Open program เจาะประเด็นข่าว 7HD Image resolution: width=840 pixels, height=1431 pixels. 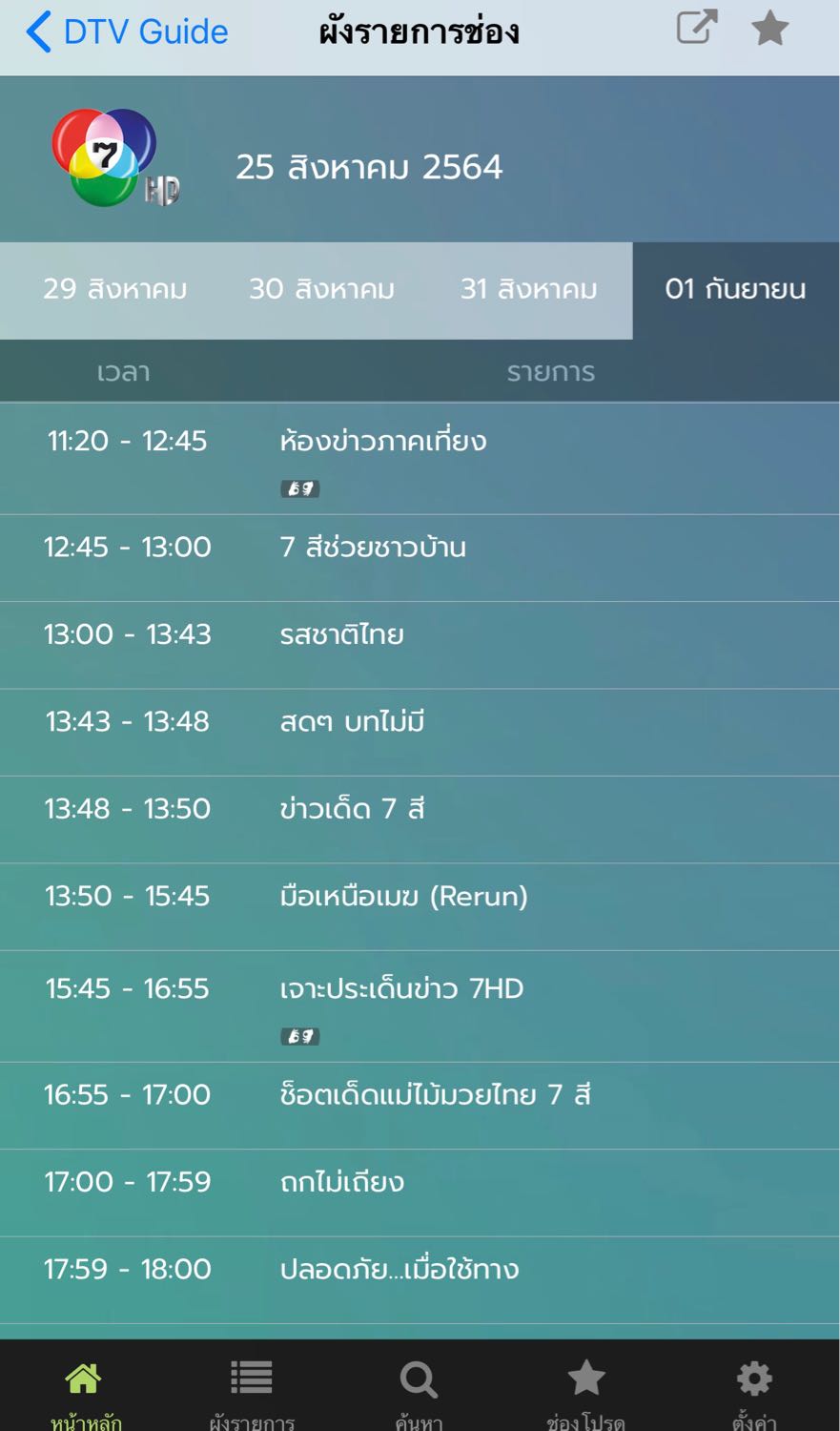pyautogui.click(x=420, y=1006)
